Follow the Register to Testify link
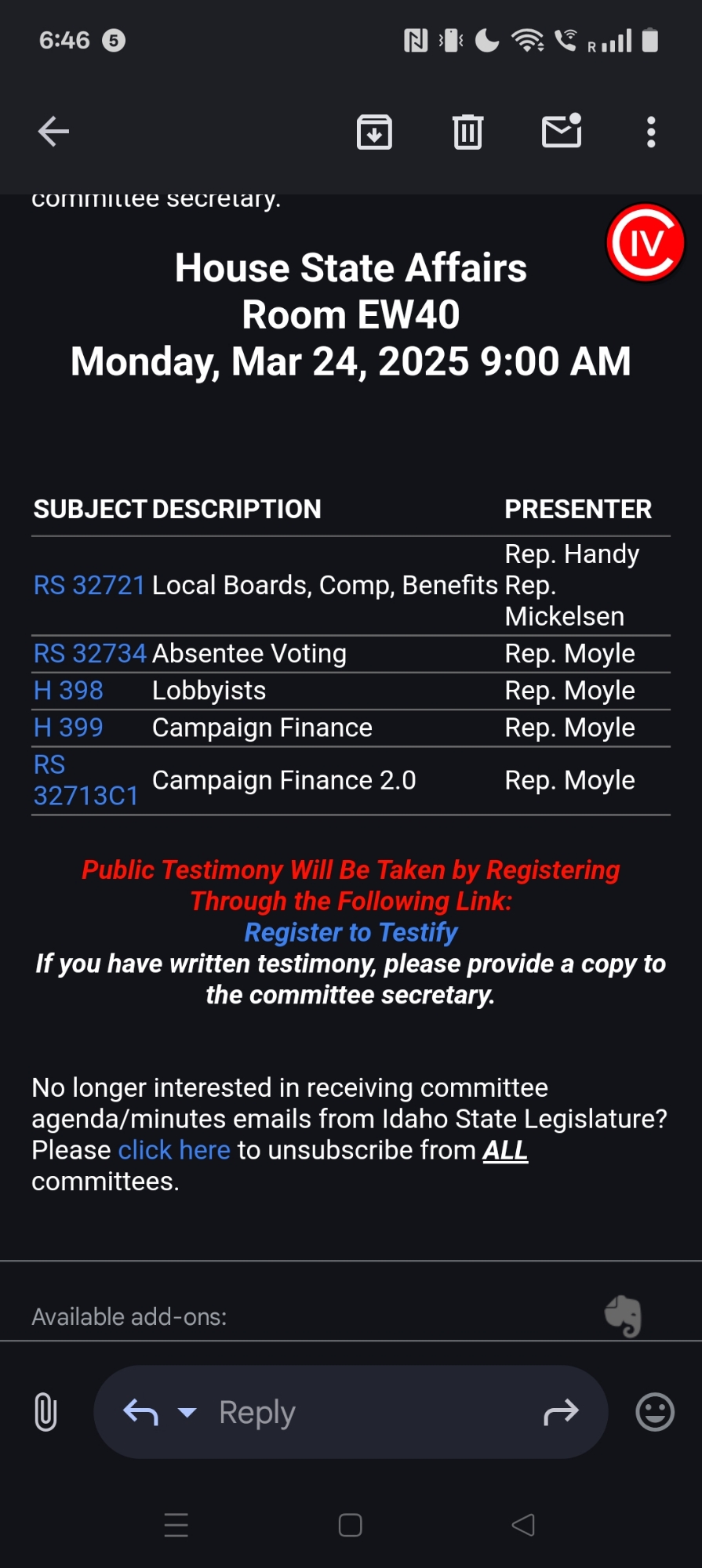The width and height of the screenshot is (702, 1568). [x=351, y=932]
